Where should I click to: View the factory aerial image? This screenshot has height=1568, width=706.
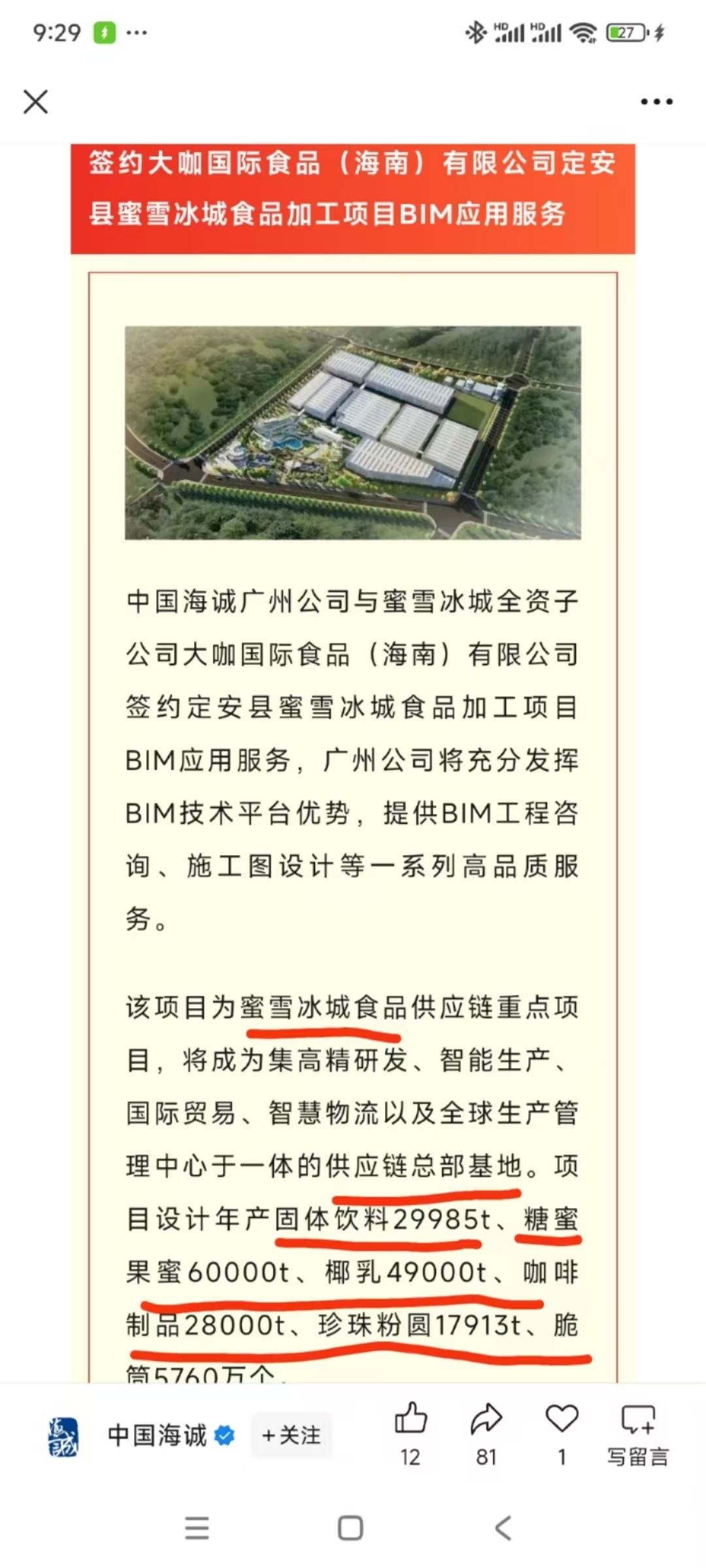[353, 433]
